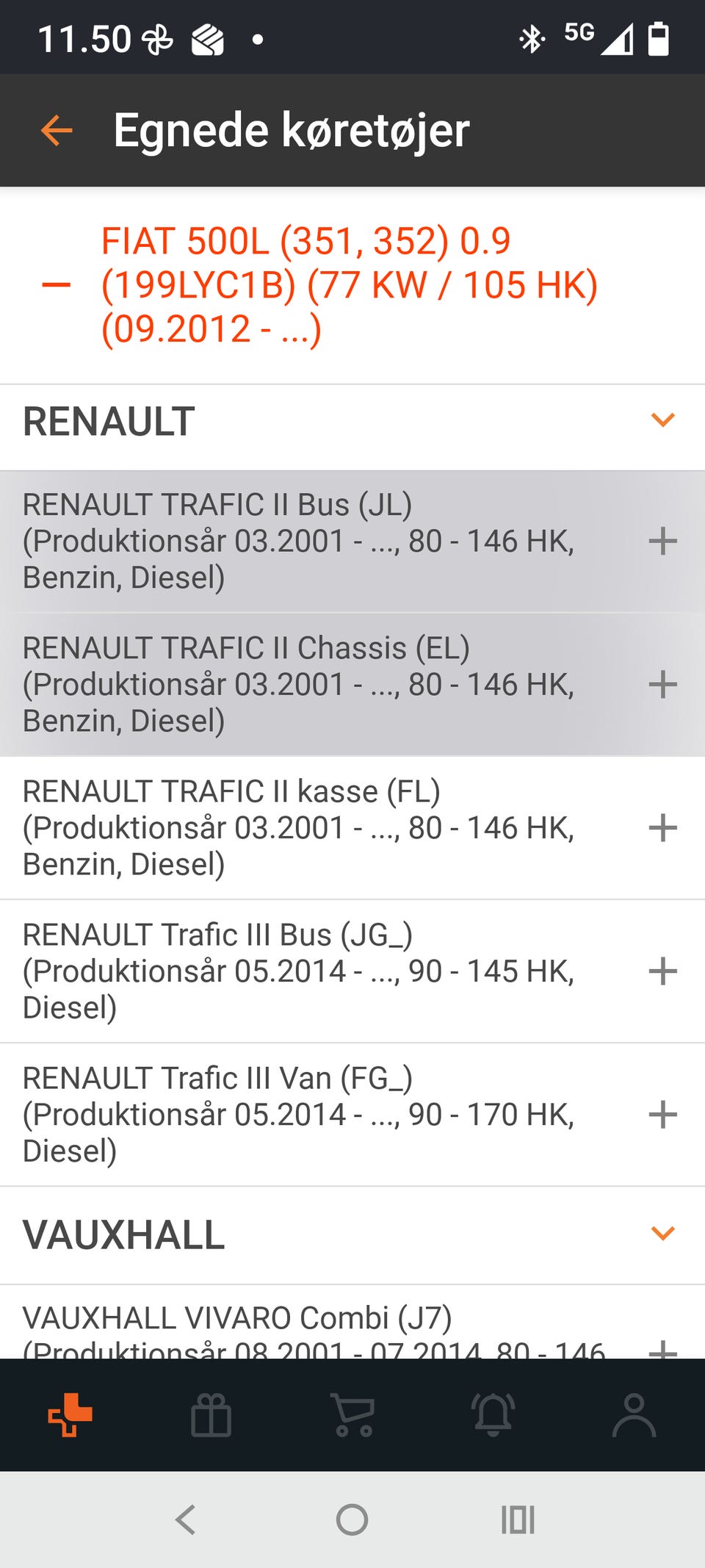Open the shopping cart tab

(353, 1414)
